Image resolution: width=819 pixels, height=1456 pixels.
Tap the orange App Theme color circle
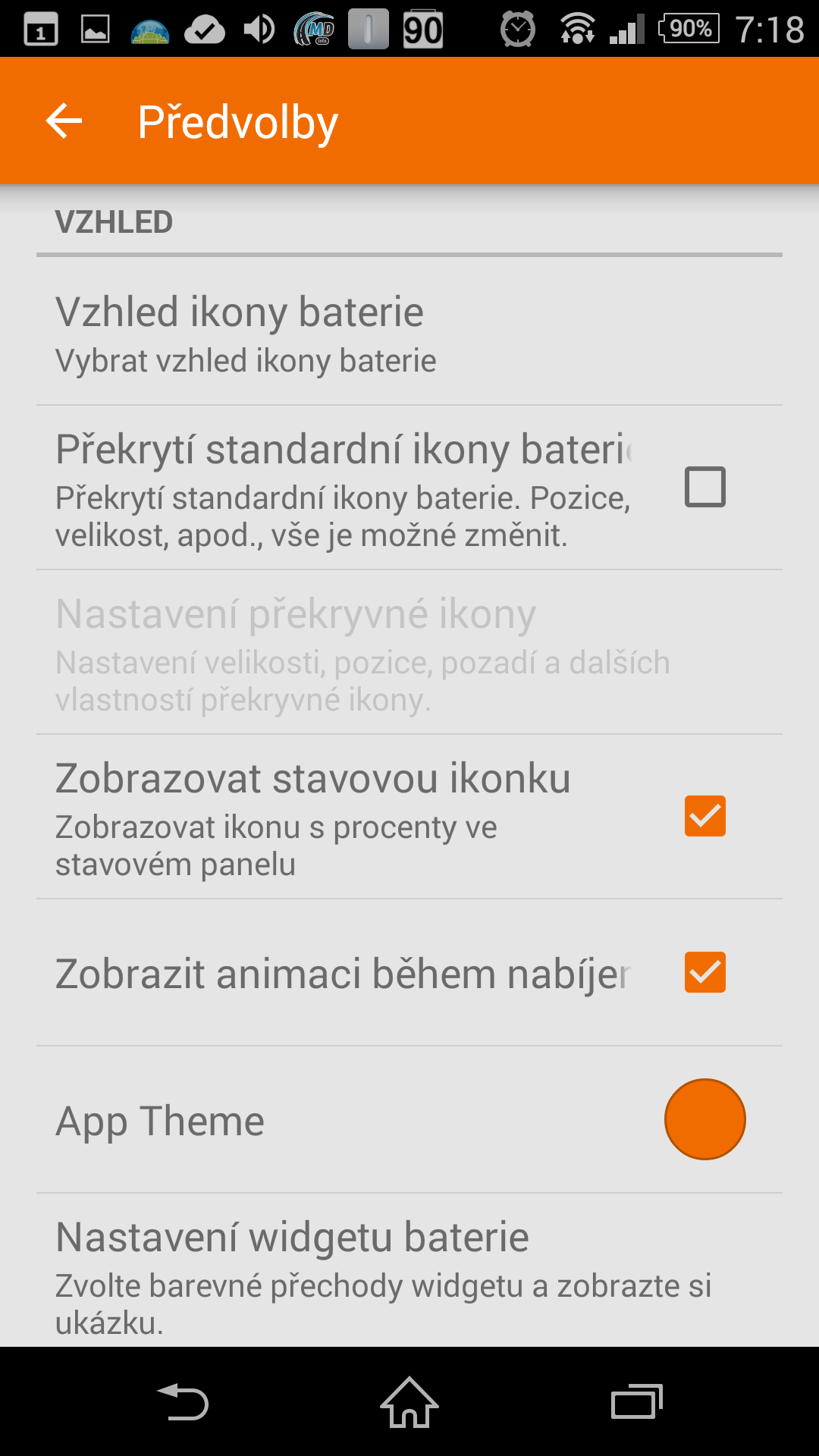[705, 1119]
